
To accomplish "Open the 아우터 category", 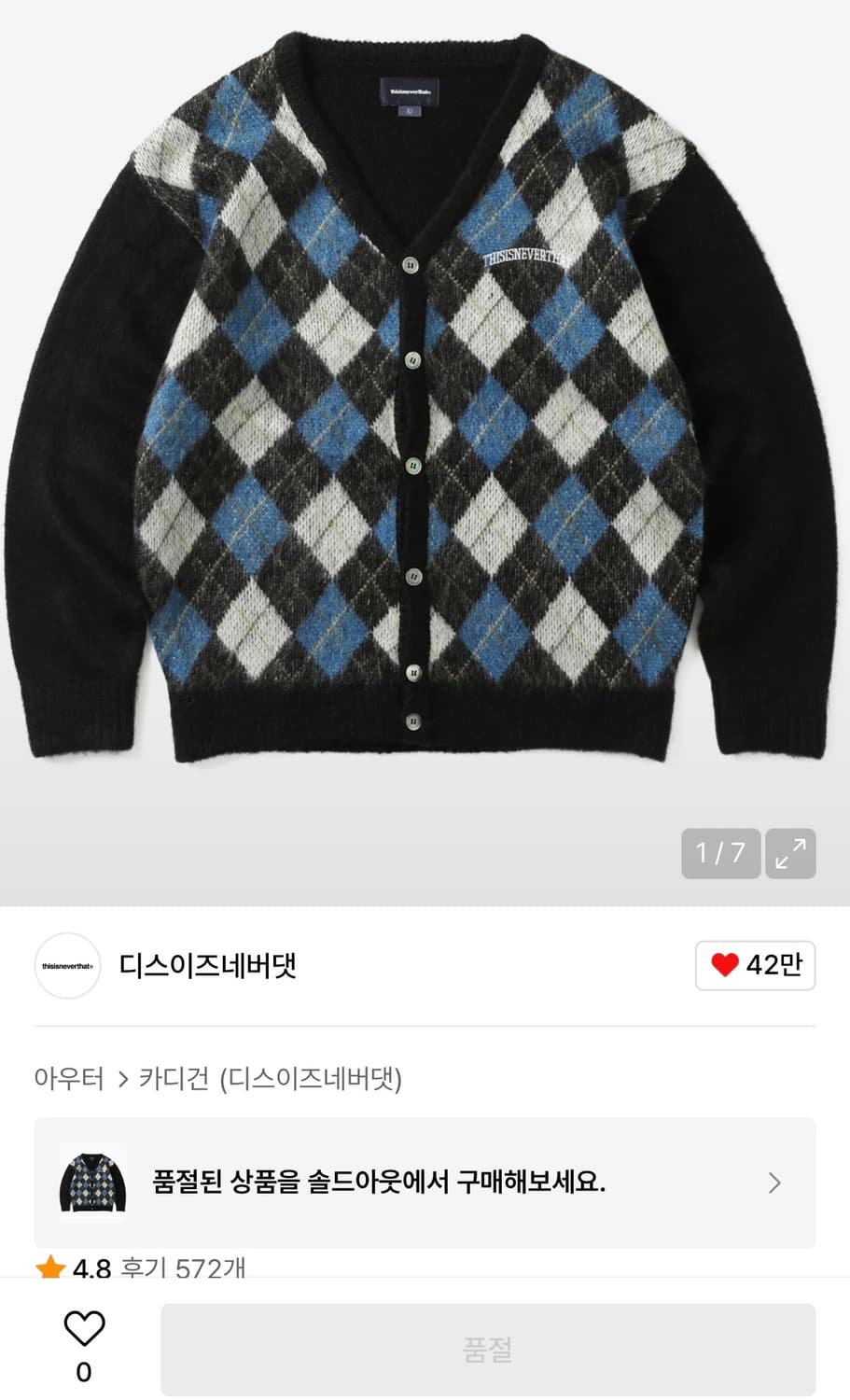I will tap(69, 1078).
